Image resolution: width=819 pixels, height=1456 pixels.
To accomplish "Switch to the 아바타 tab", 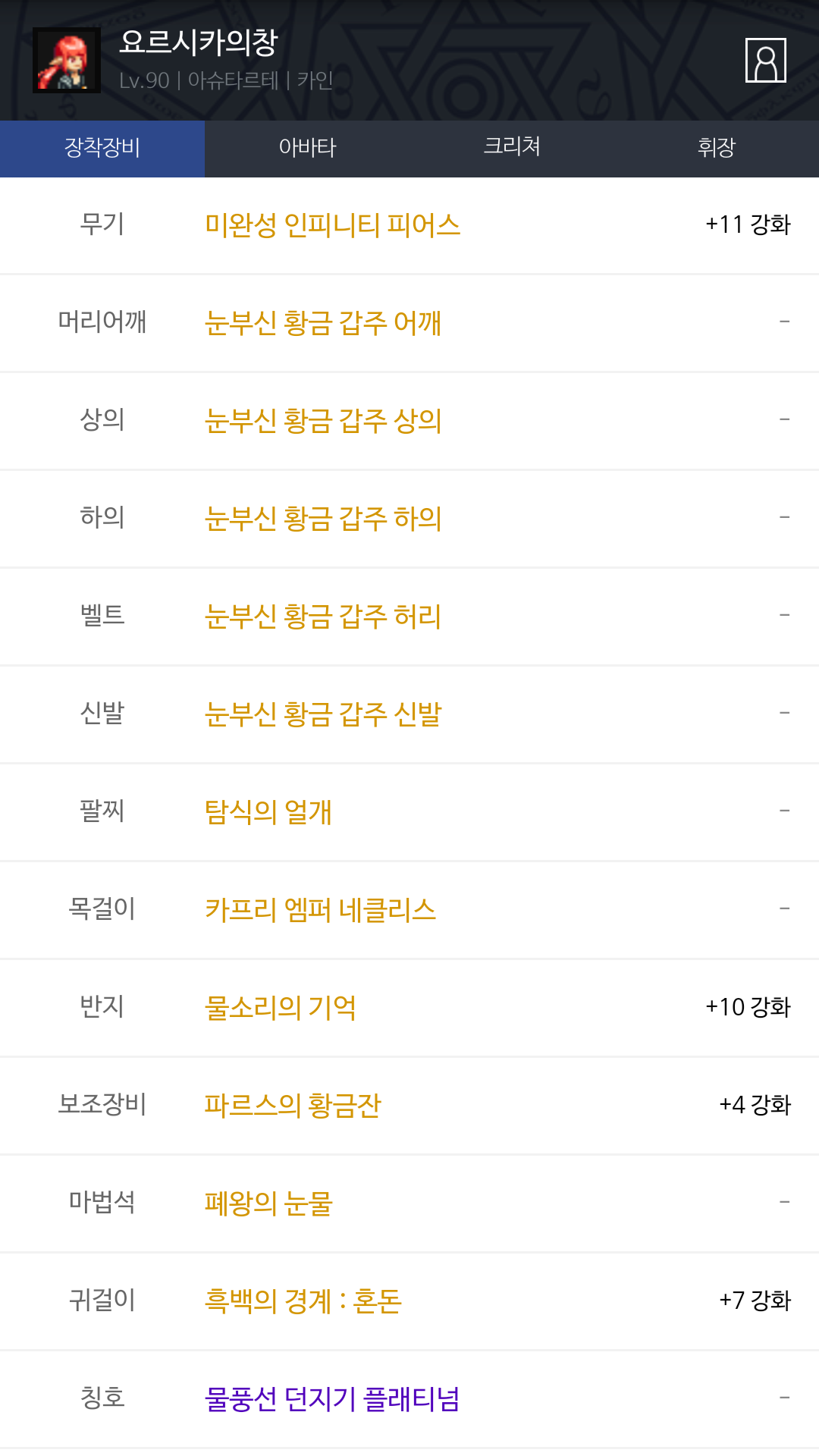I will point(307,148).
